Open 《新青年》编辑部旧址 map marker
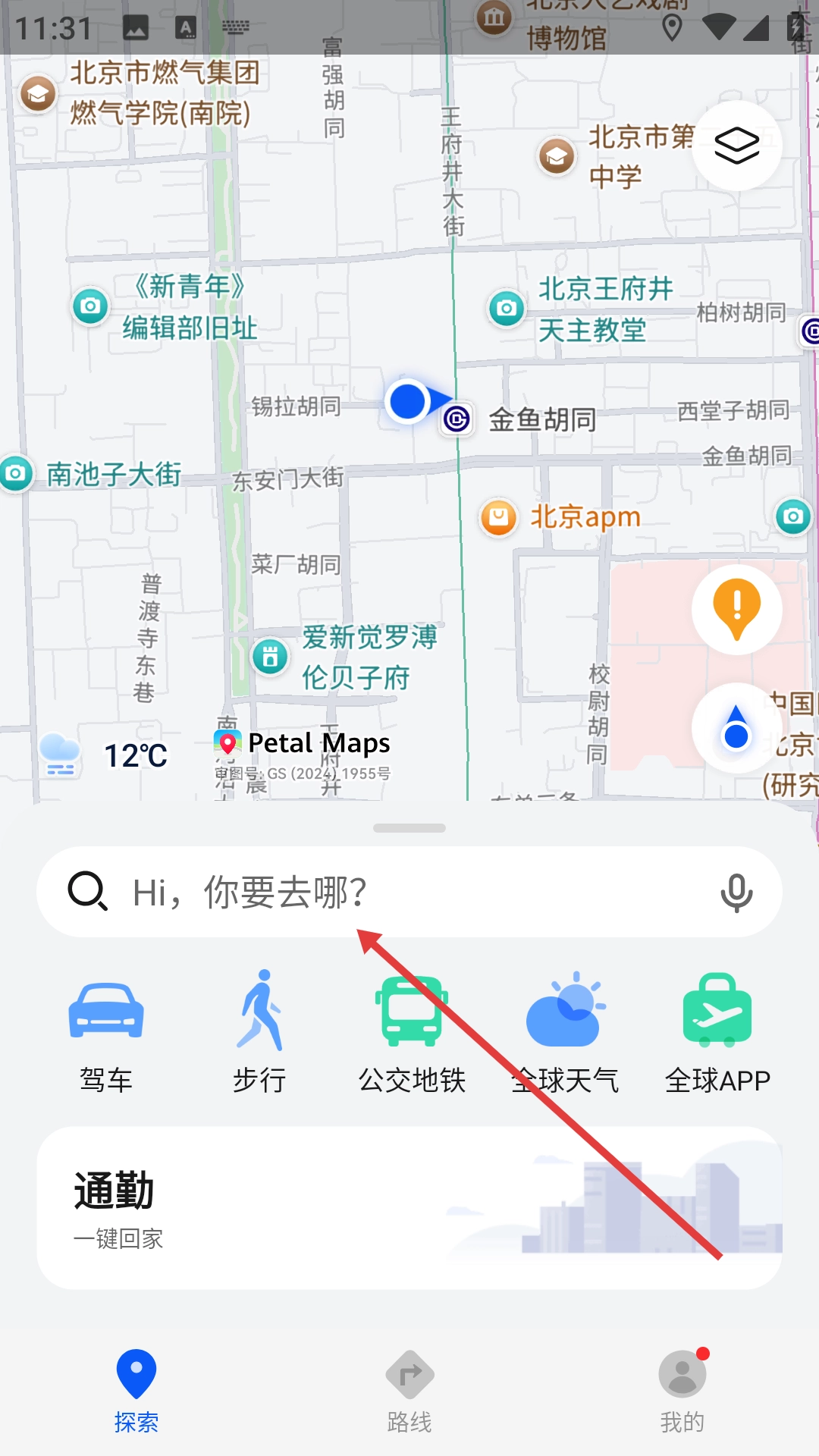 [90, 306]
